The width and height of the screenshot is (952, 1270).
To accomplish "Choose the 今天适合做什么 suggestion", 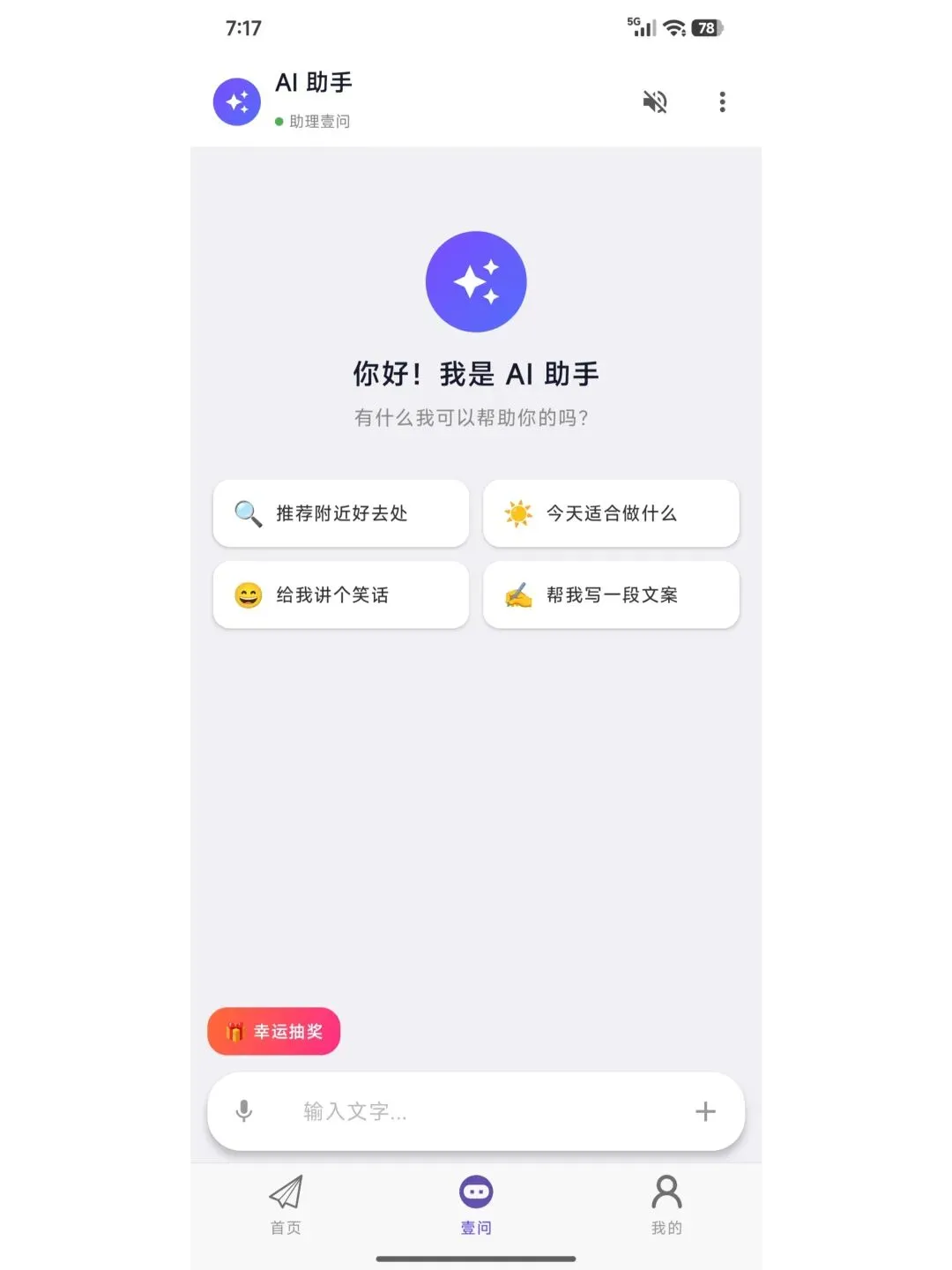I will [611, 513].
